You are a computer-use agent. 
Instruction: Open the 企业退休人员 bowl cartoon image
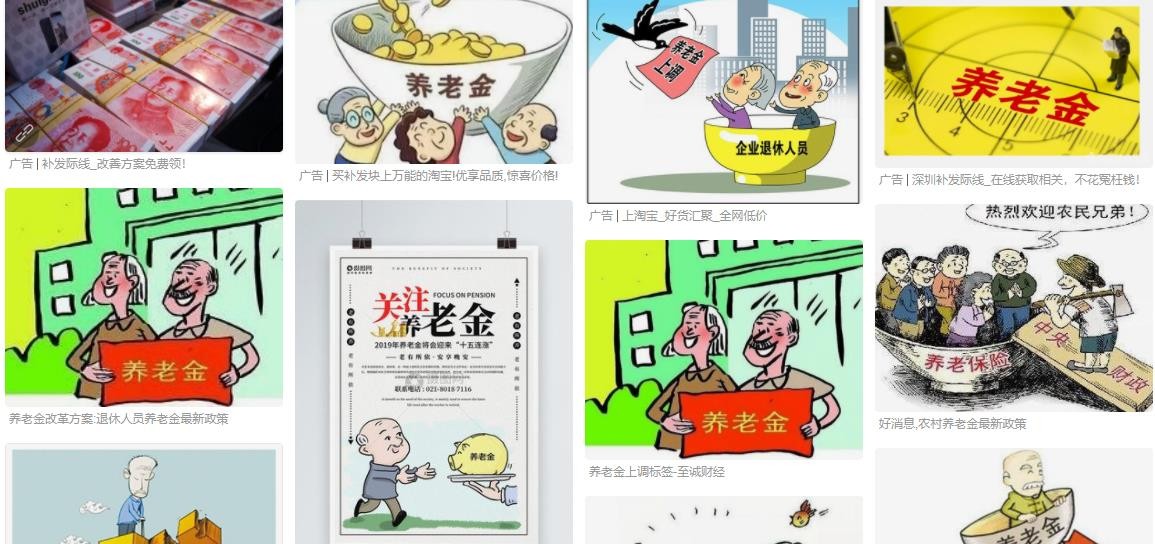[x=723, y=102]
